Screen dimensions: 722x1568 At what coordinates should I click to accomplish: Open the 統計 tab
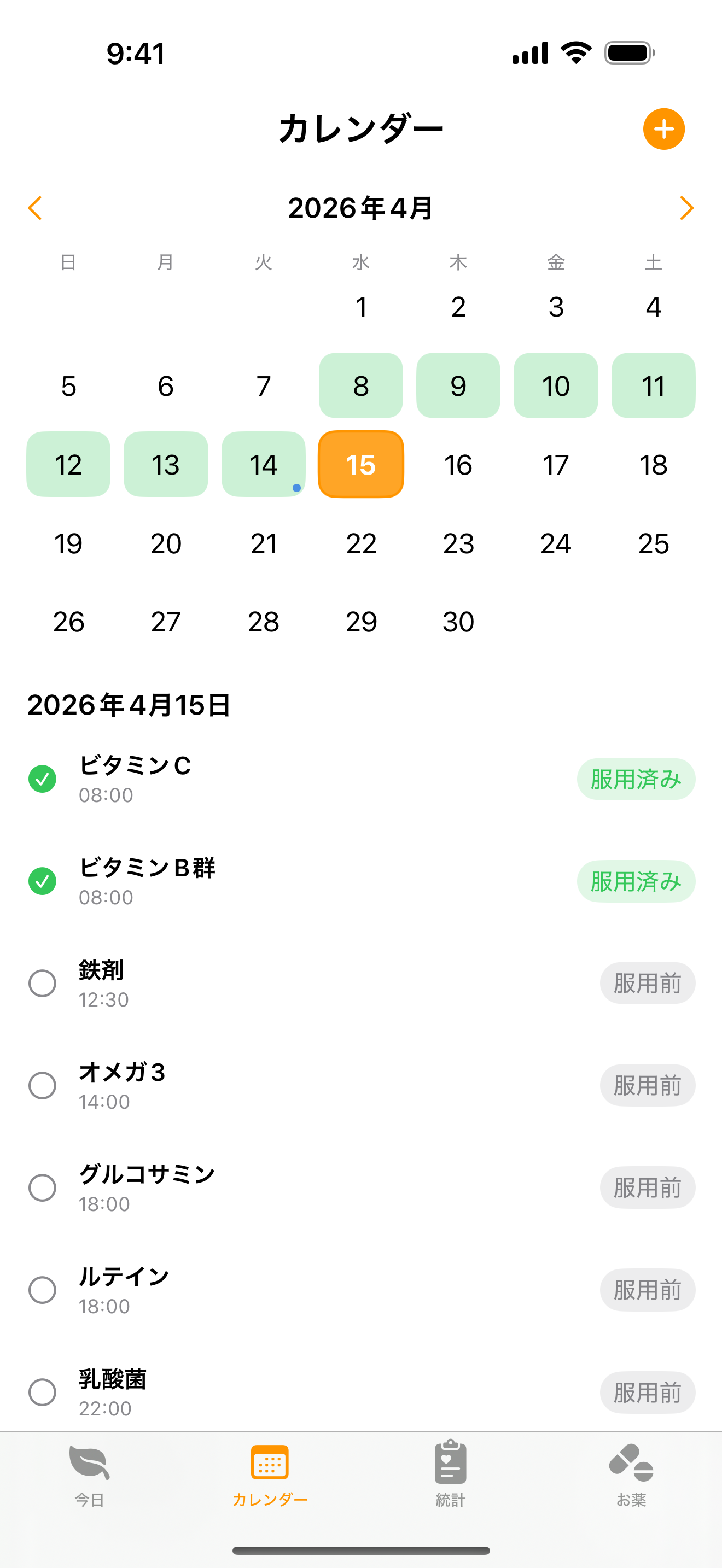point(451,1473)
